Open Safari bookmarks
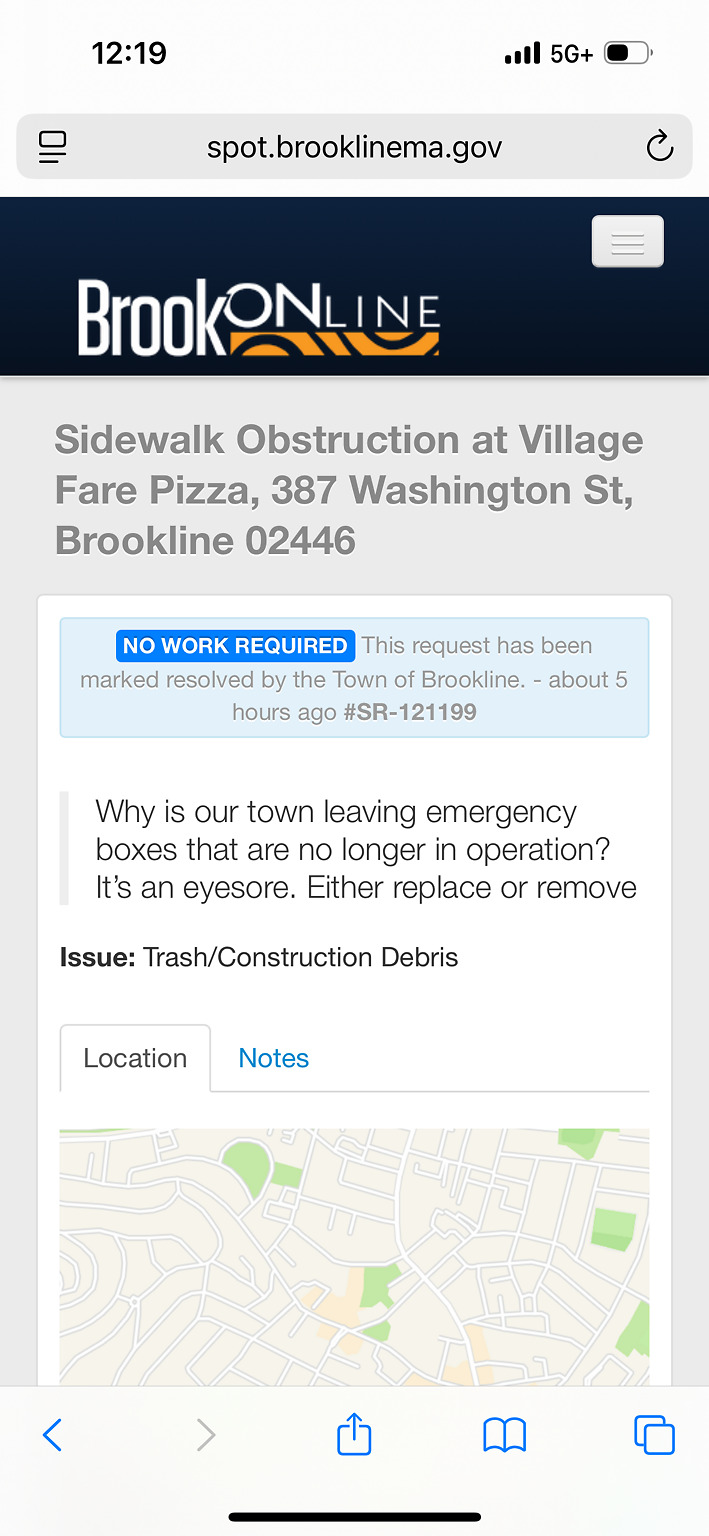Viewport: 709px width, 1536px height. (504, 1436)
